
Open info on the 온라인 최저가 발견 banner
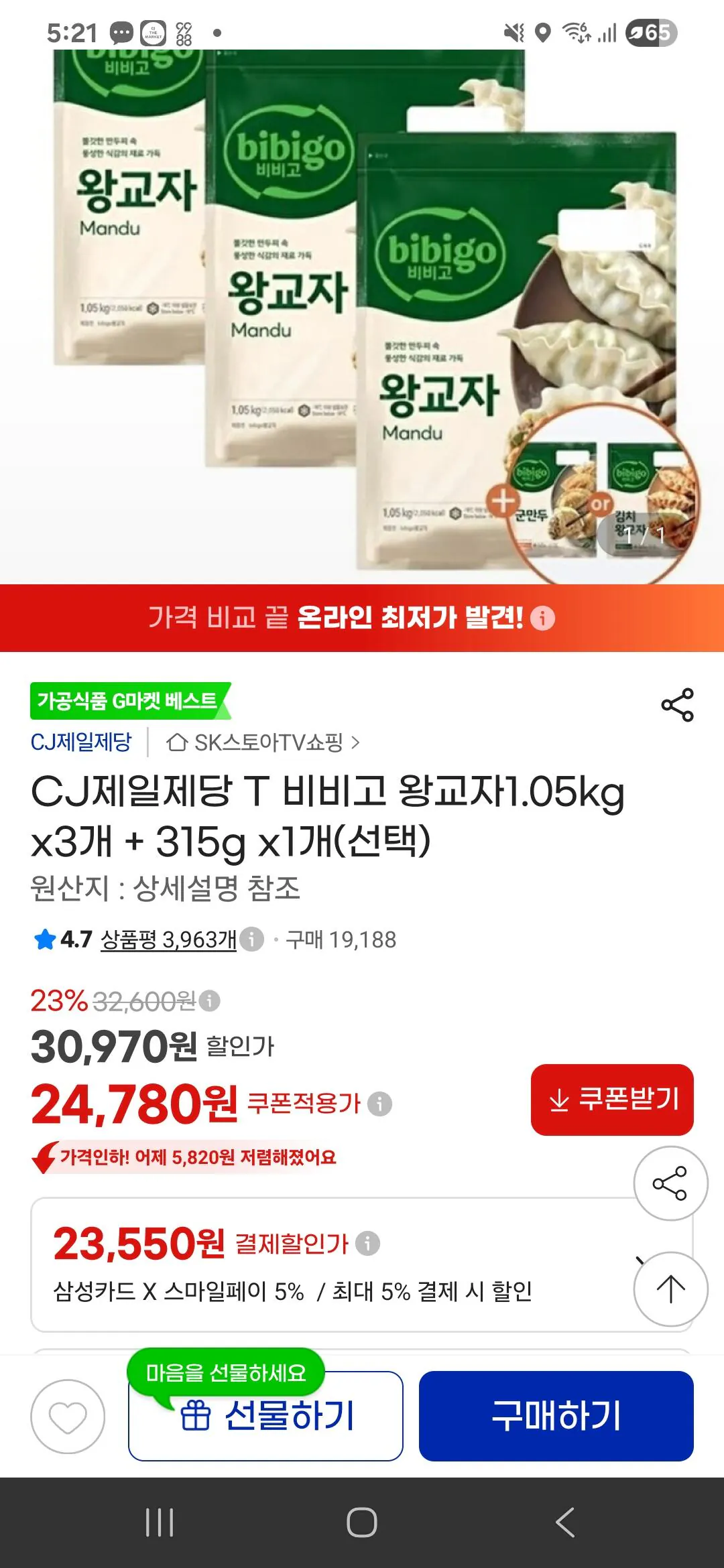point(542,618)
